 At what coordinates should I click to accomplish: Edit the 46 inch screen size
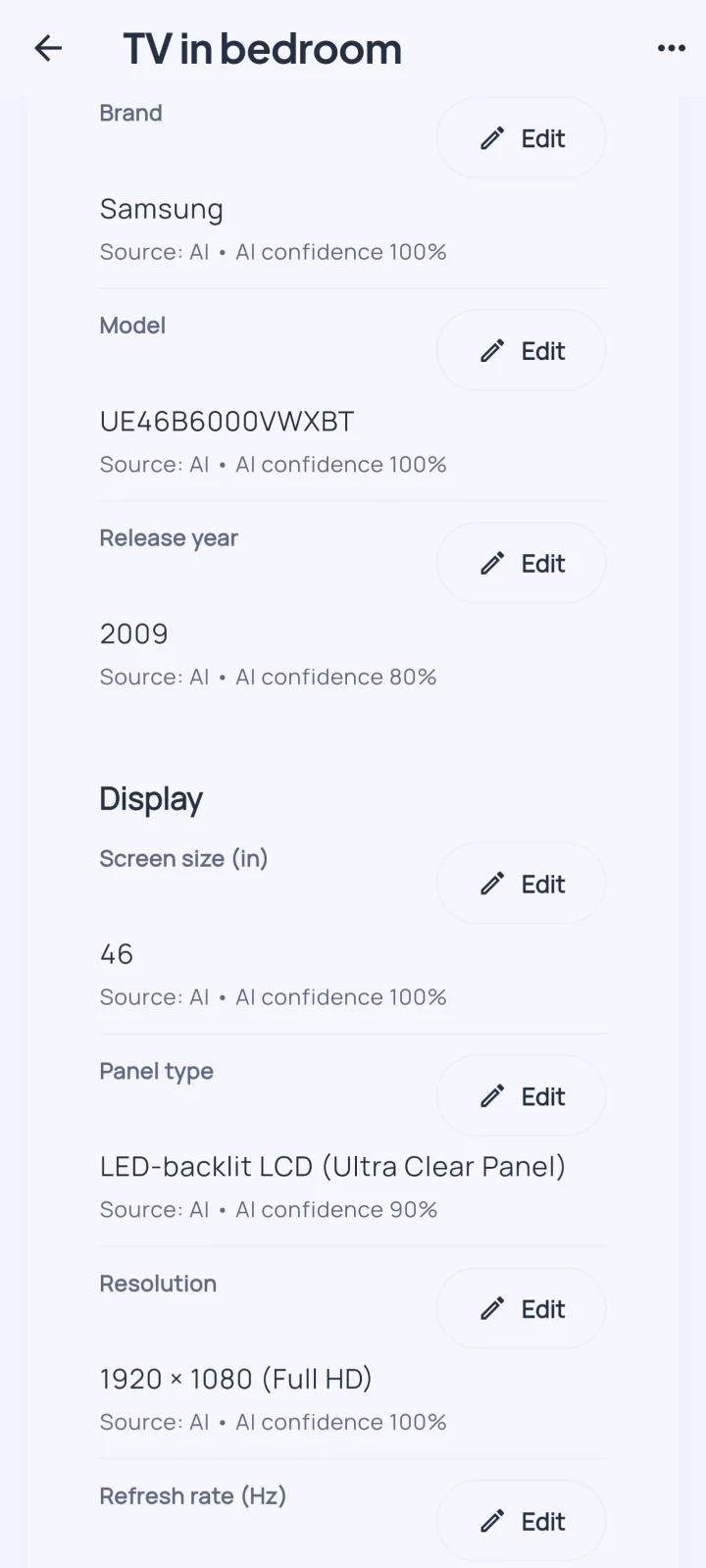tap(521, 883)
